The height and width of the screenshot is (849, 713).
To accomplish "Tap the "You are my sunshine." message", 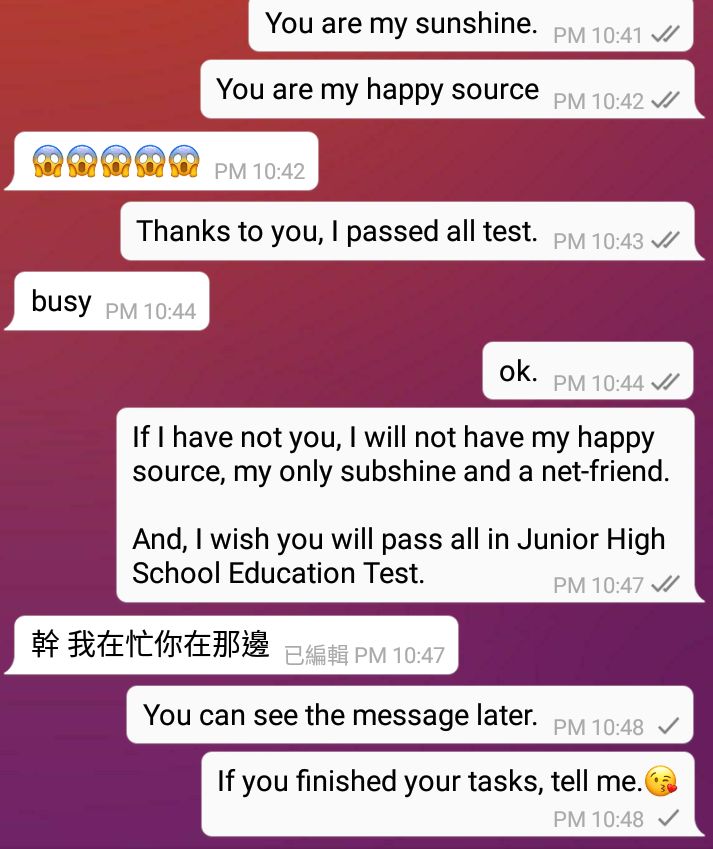I will pyautogui.click(x=471, y=25).
